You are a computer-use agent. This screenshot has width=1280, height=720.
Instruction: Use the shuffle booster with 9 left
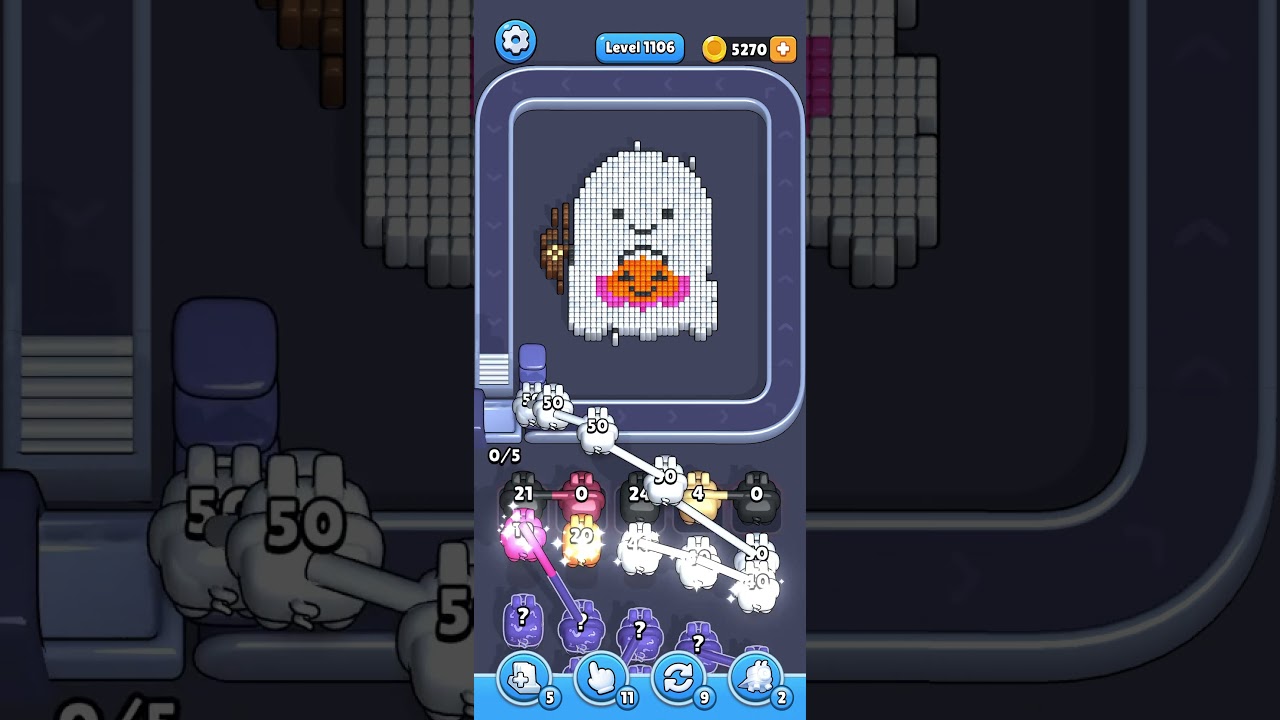pos(678,679)
